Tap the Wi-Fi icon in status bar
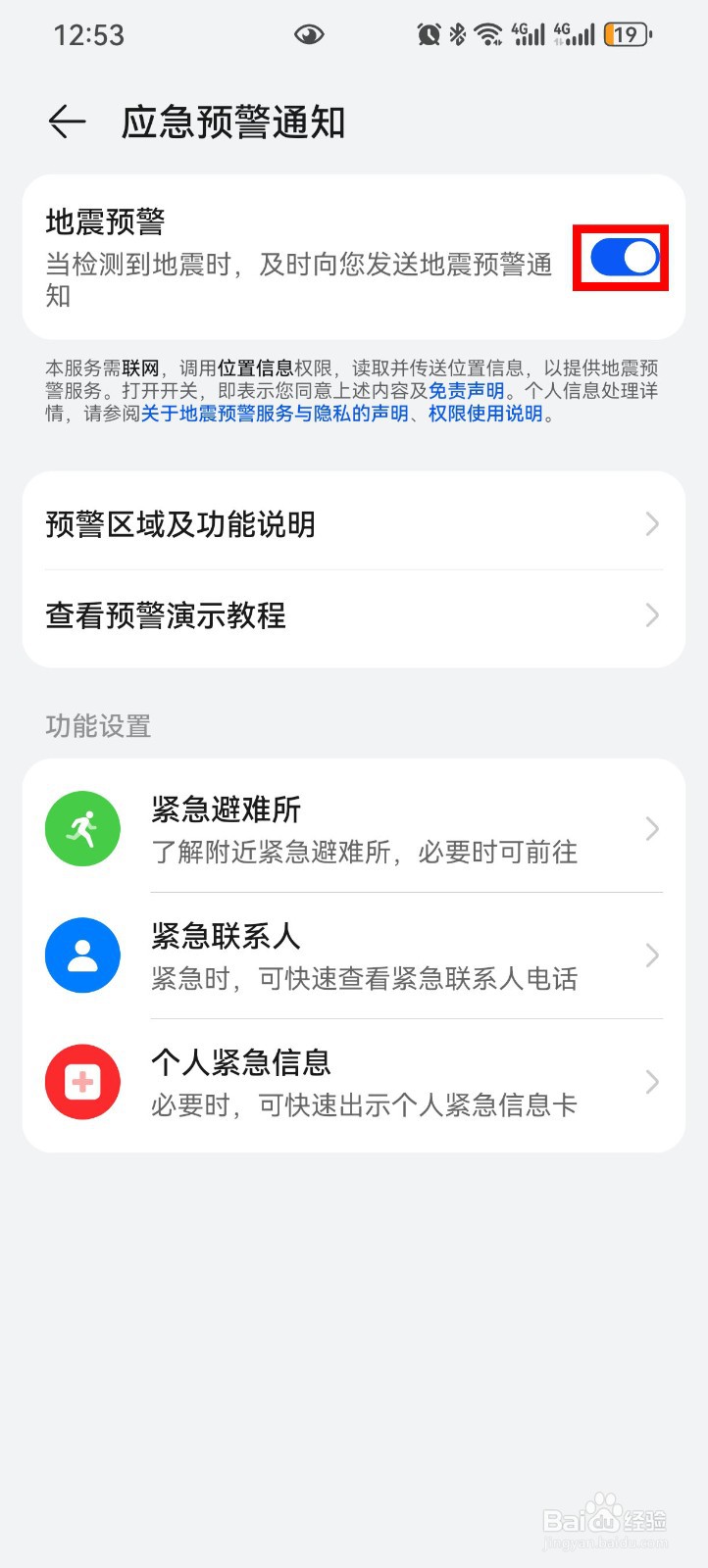 pos(490,31)
